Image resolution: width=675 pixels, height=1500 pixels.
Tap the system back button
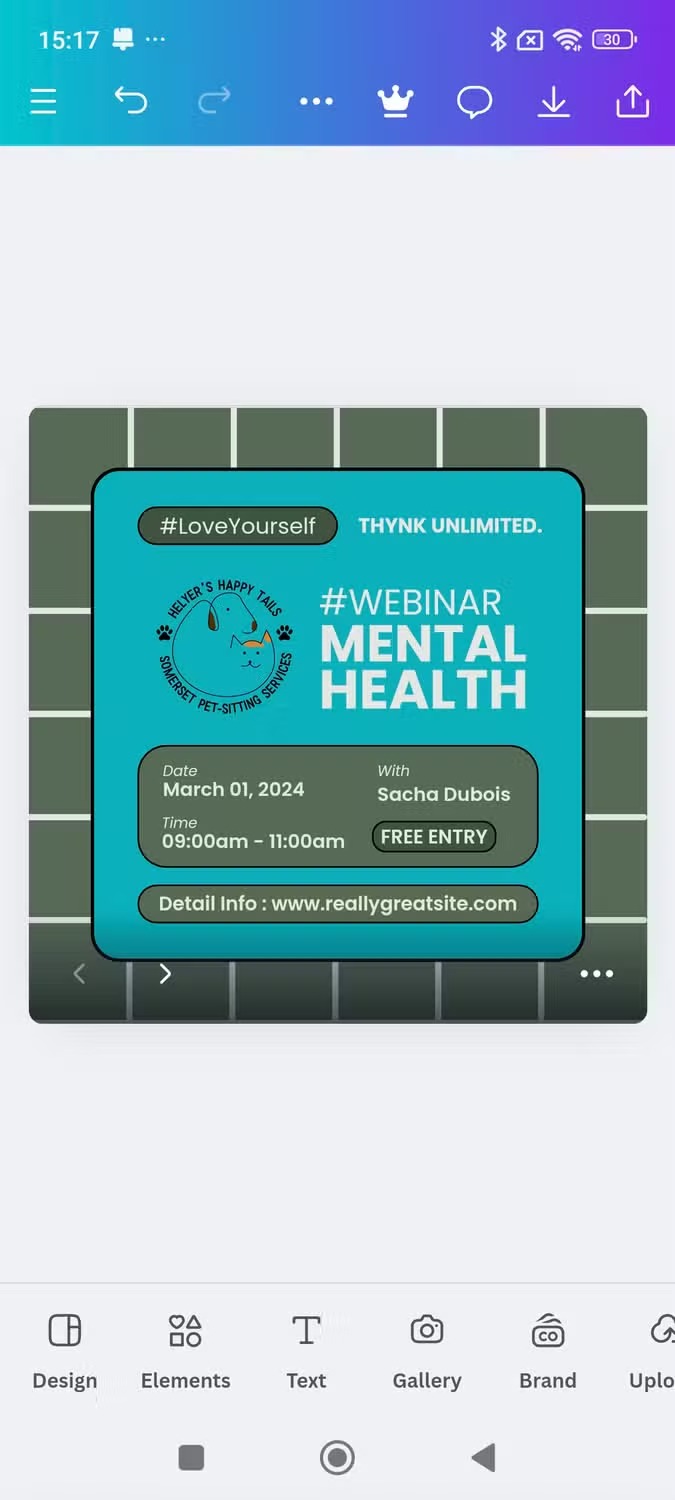483,1458
